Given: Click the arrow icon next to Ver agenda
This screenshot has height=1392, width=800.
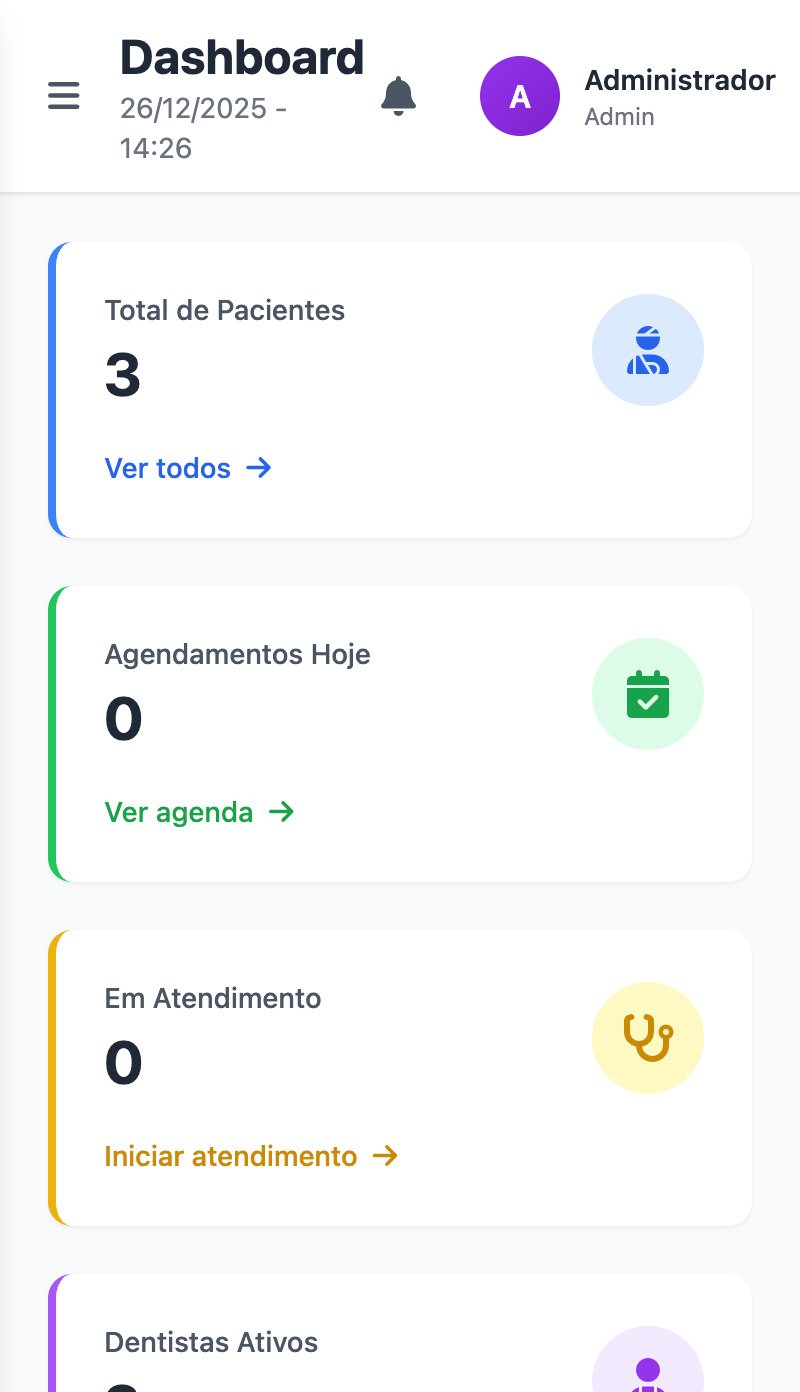Looking at the screenshot, I should pyautogui.click(x=283, y=812).
